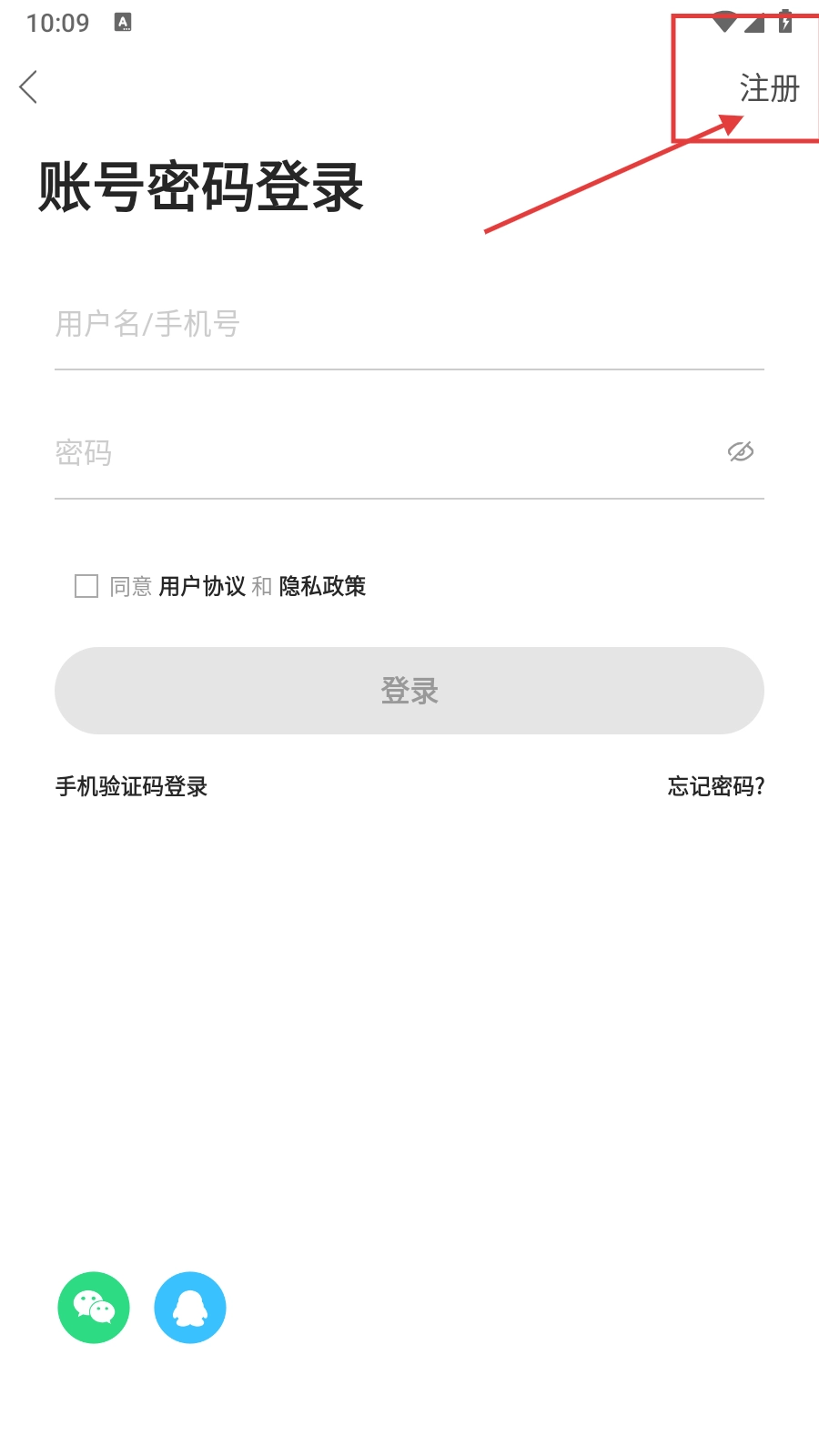Viewport: 819px width, 1456px height.
Task: Log in with QQ icon
Action: click(x=190, y=1308)
